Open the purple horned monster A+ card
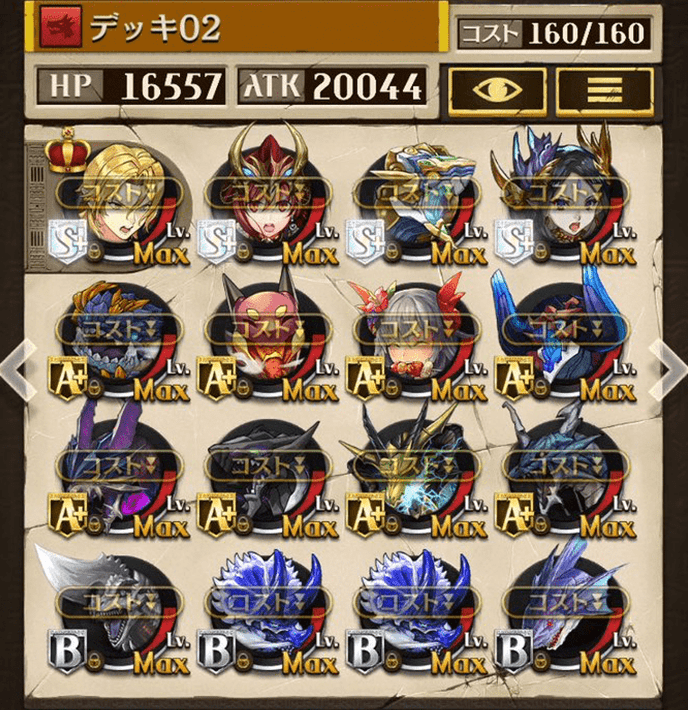 tap(117, 470)
